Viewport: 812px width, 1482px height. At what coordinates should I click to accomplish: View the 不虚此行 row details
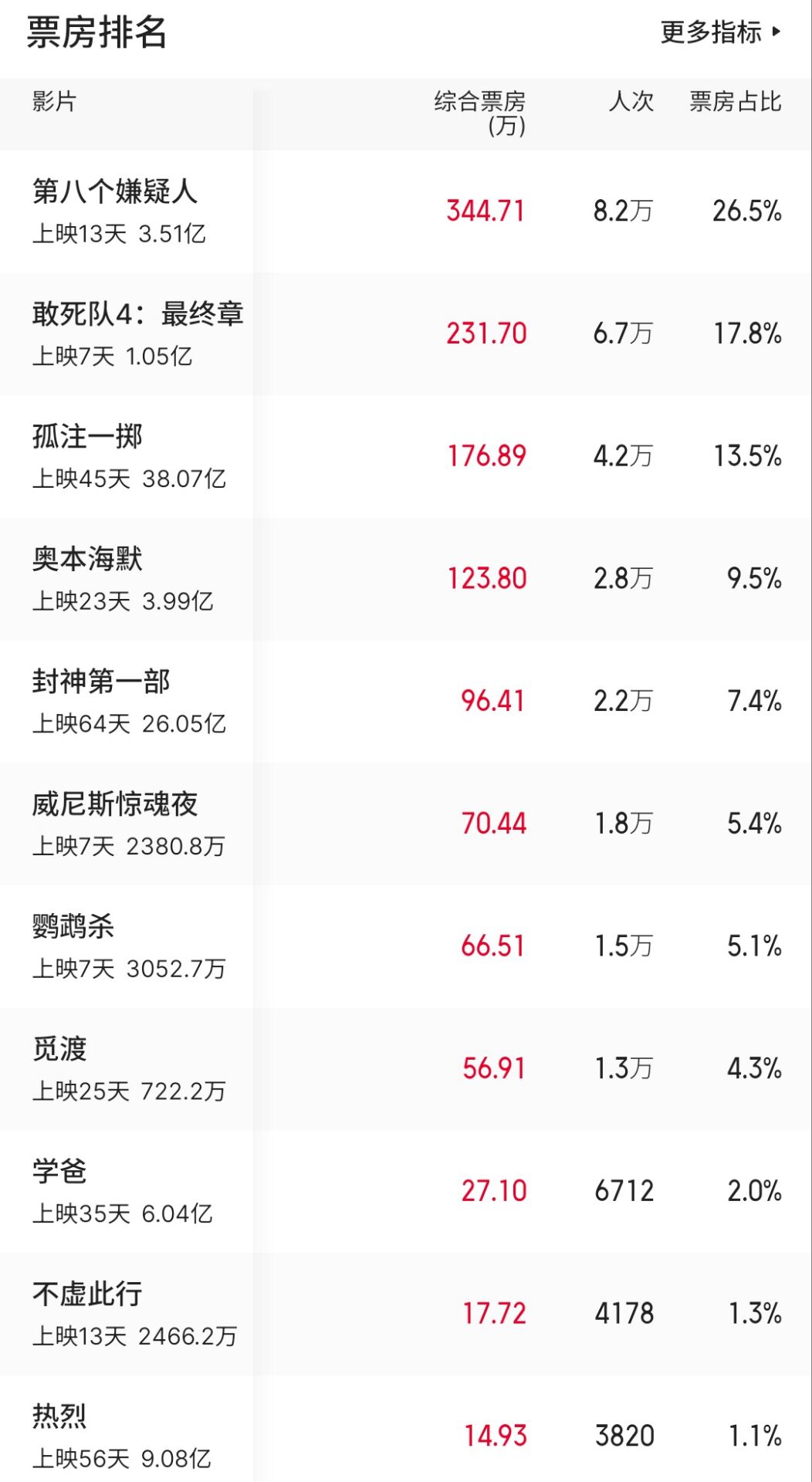pos(406,1314)
